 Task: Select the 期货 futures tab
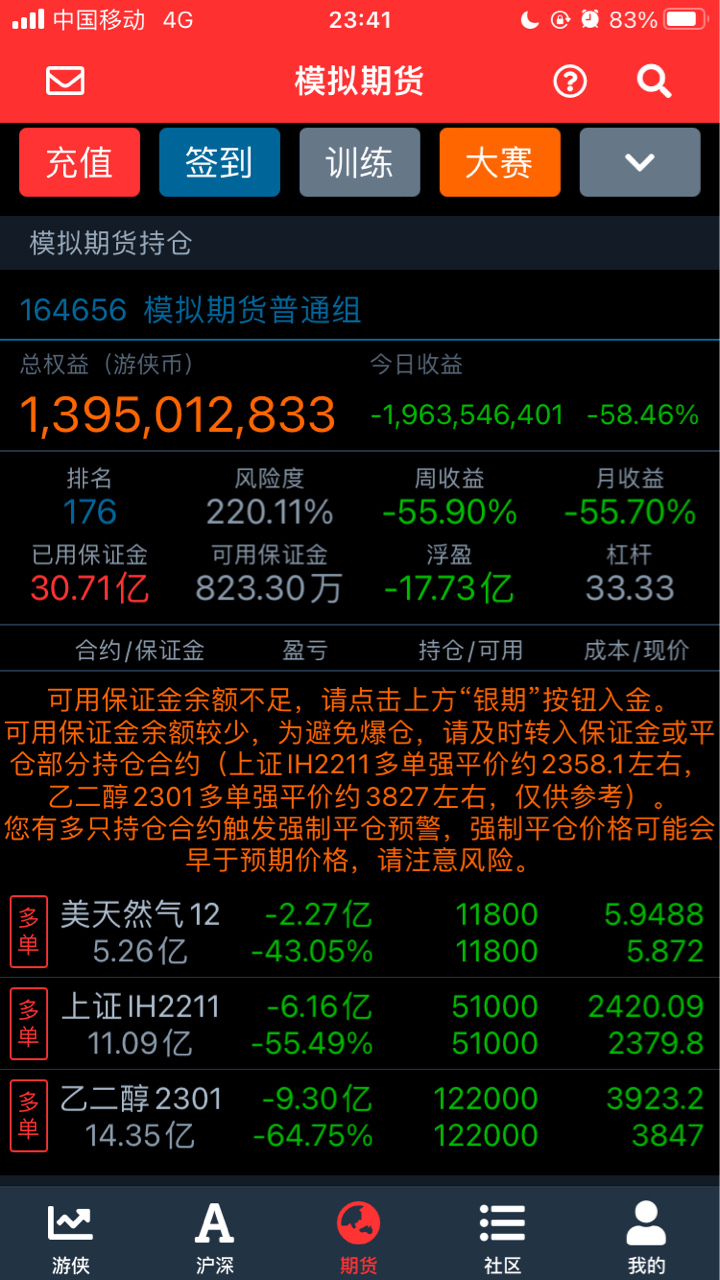pyautogui.click(x=359, y=1238)
